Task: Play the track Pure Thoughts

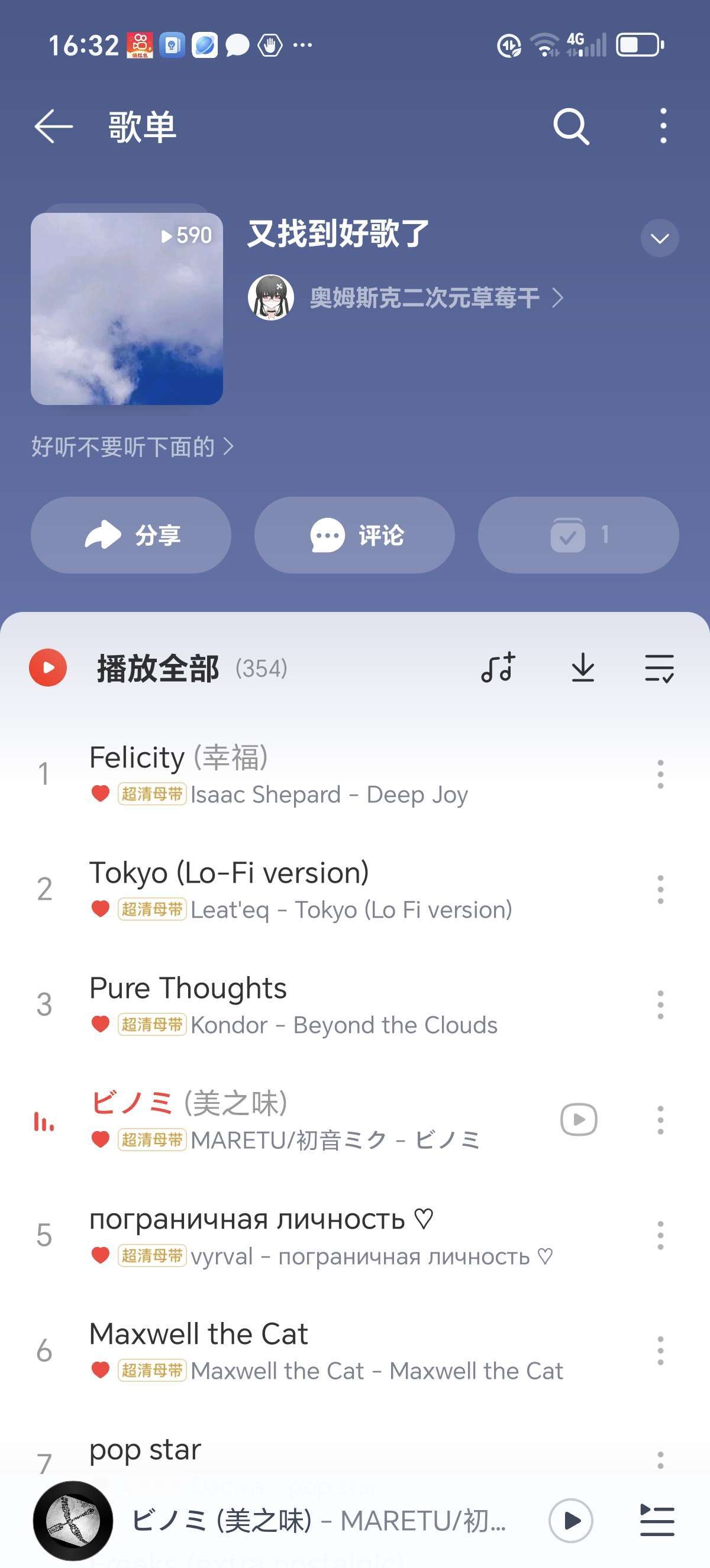Action: point(305,1005)
